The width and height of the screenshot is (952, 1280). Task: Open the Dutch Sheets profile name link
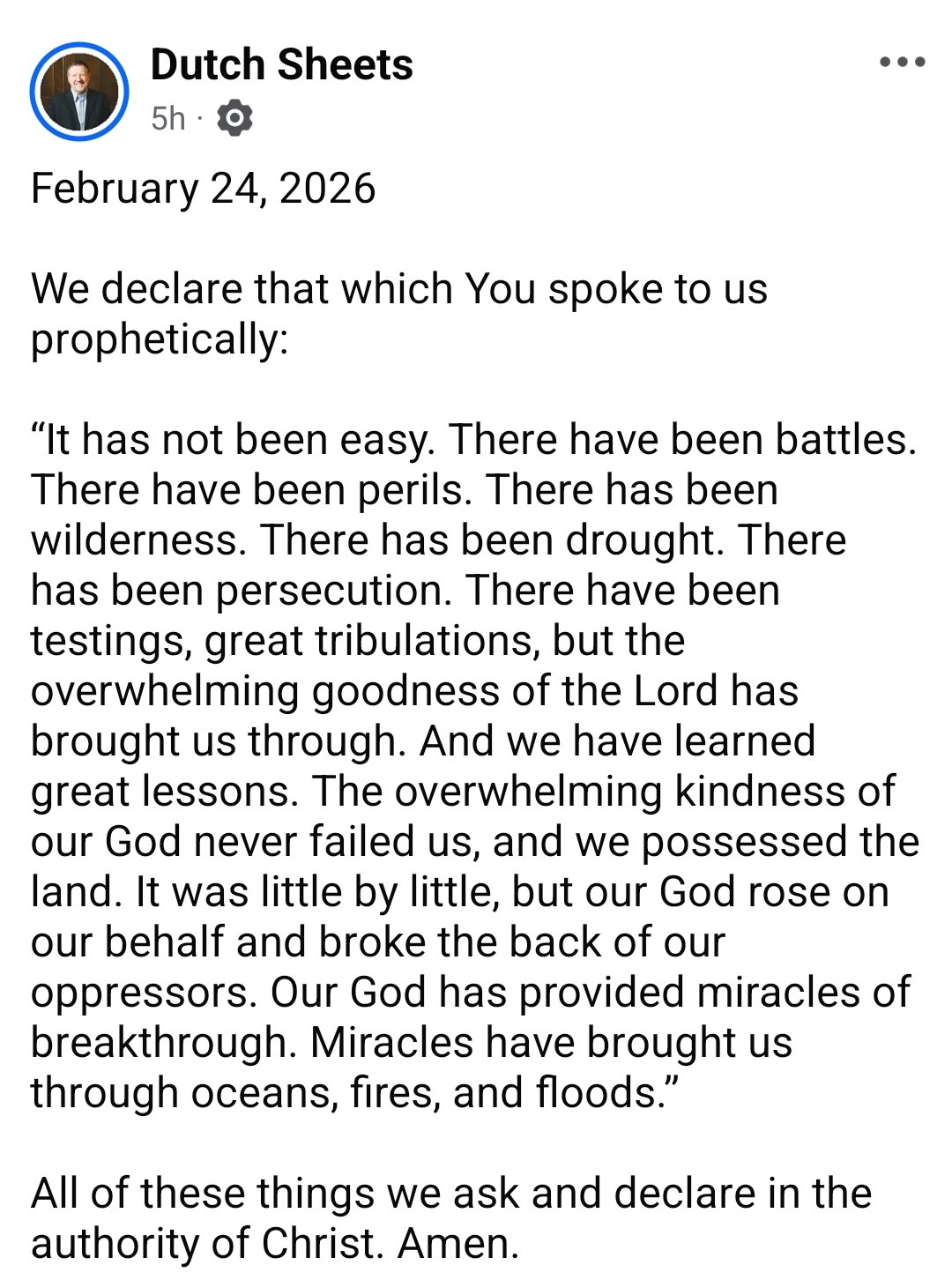tap(281, 64)
